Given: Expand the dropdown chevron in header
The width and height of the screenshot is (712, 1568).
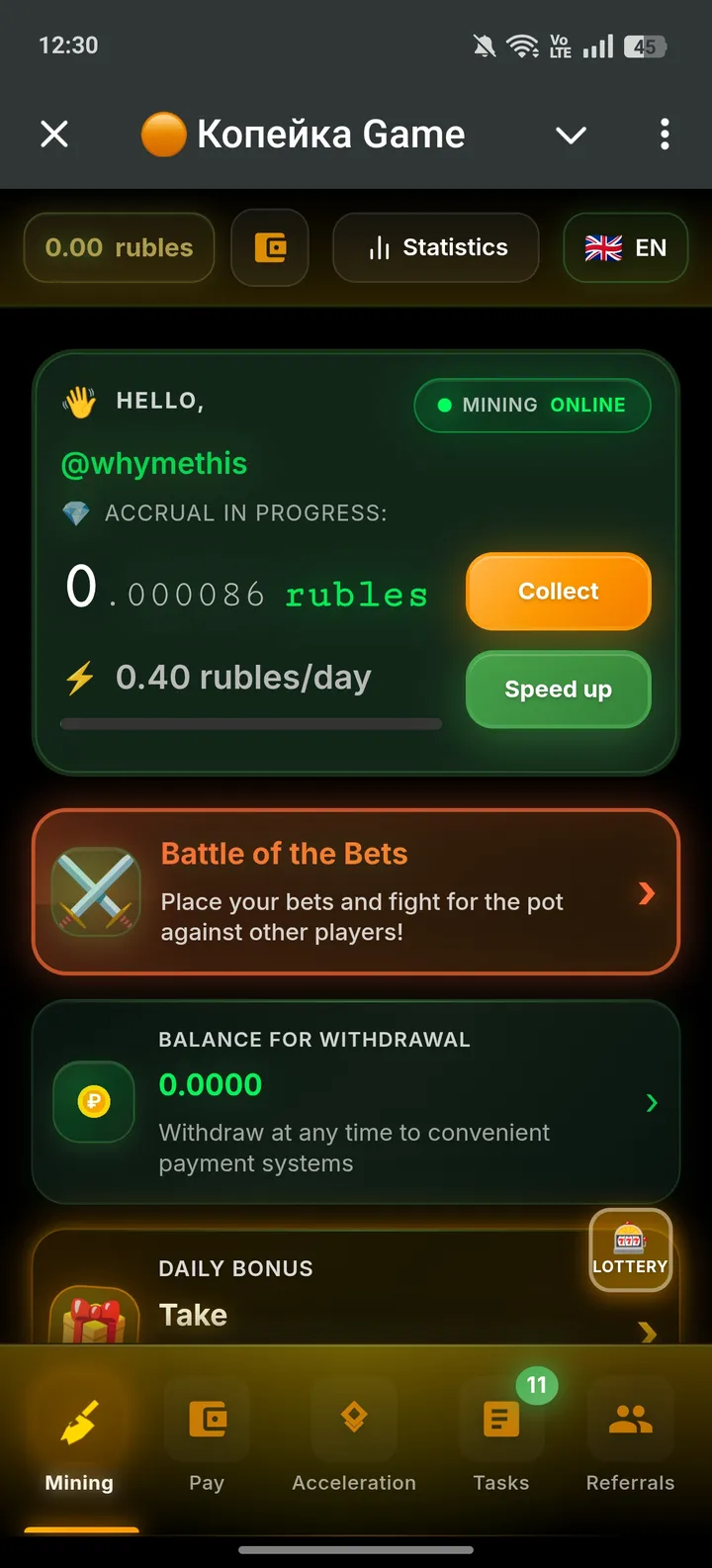Looking at the screenshot, I should pyautogui.click(x=571, y=135).
